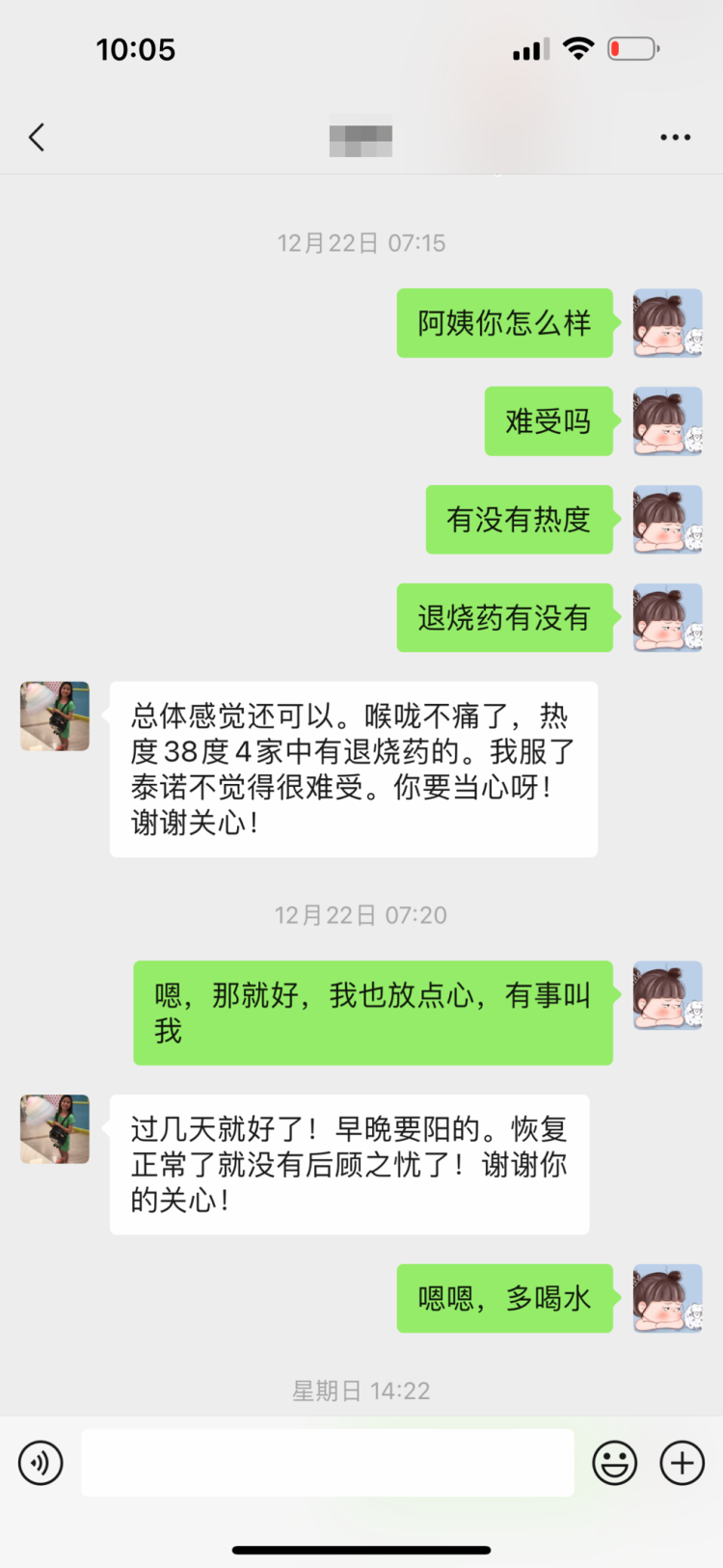Tap the contact's avatar beside 过几天就好了 message
The width and height of the screenshot is (723, 1568).
point(55,1129)
